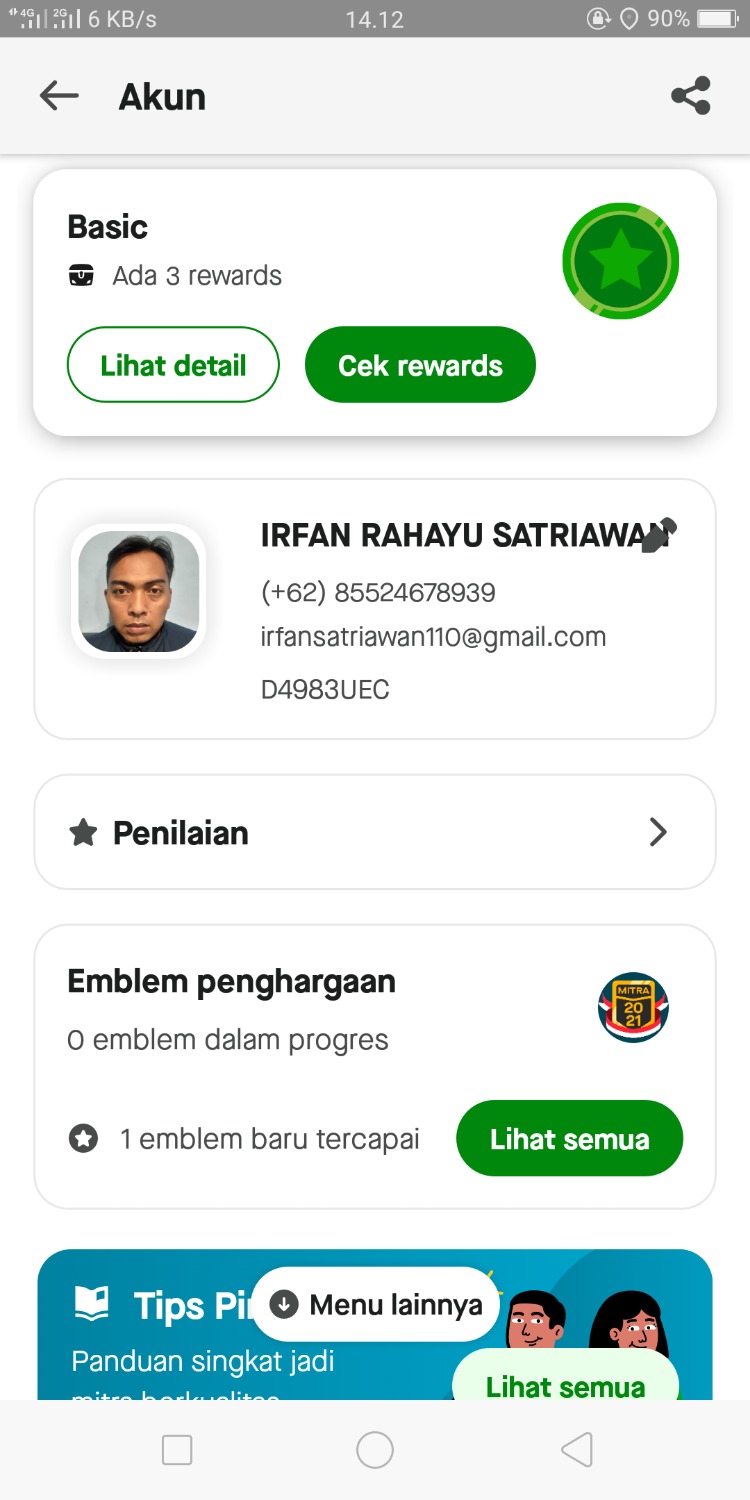The height and width of the screenshot is (1500, 750).
Task: Edit profile using the pencil icon
Action: click(x=658, y=535)
